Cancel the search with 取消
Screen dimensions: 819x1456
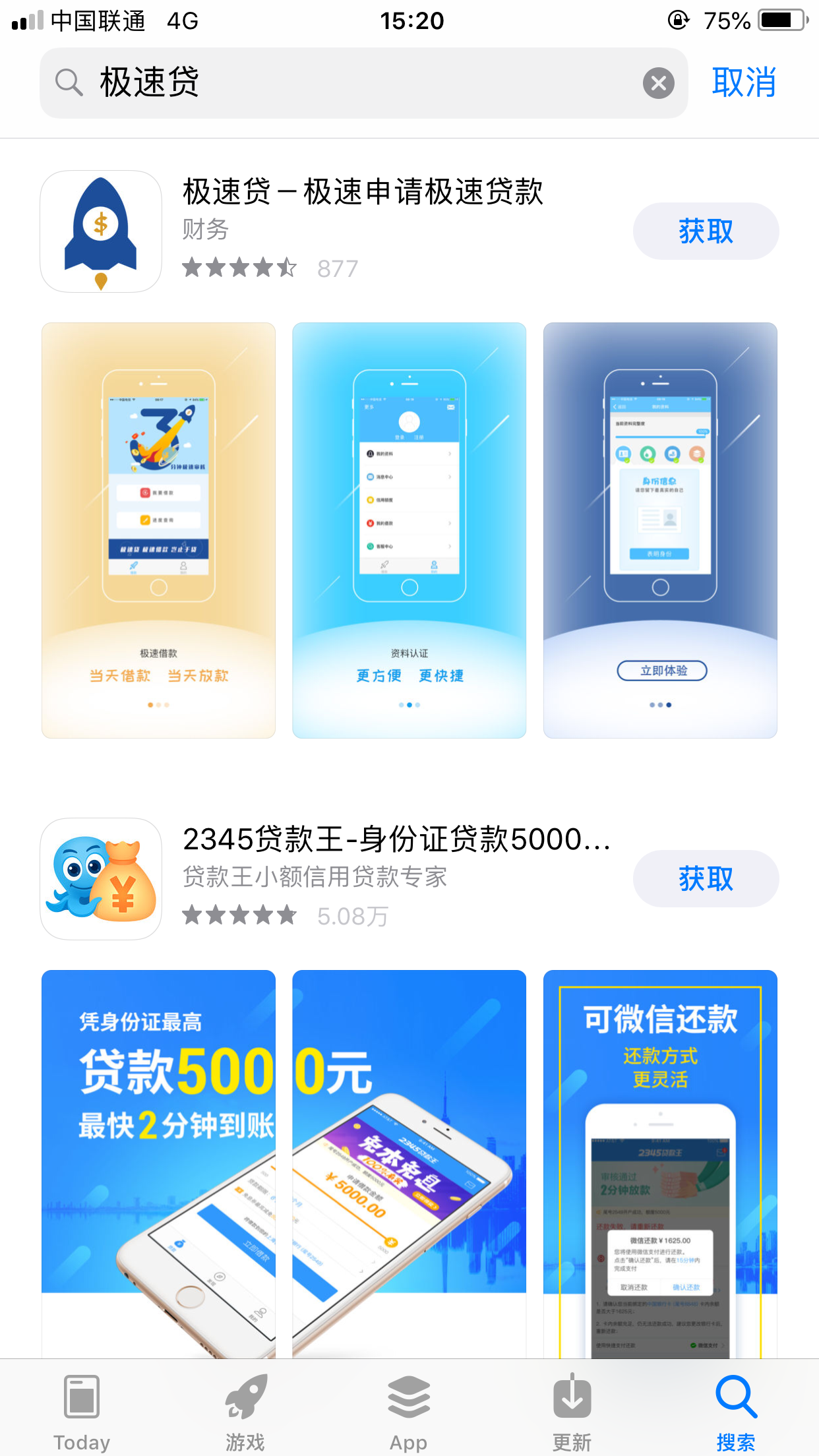pyautogui.click(x=744, y=83)
